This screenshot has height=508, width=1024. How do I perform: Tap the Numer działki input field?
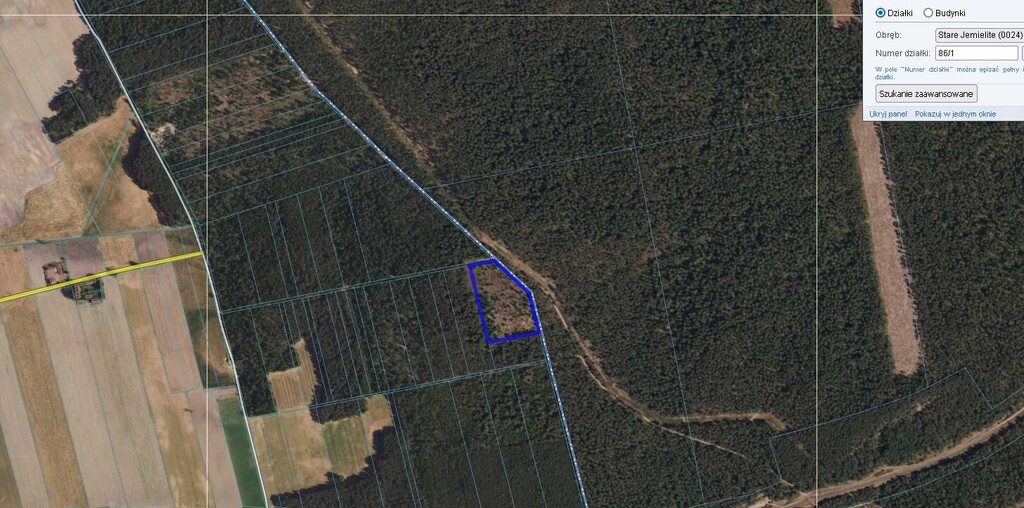976,53
